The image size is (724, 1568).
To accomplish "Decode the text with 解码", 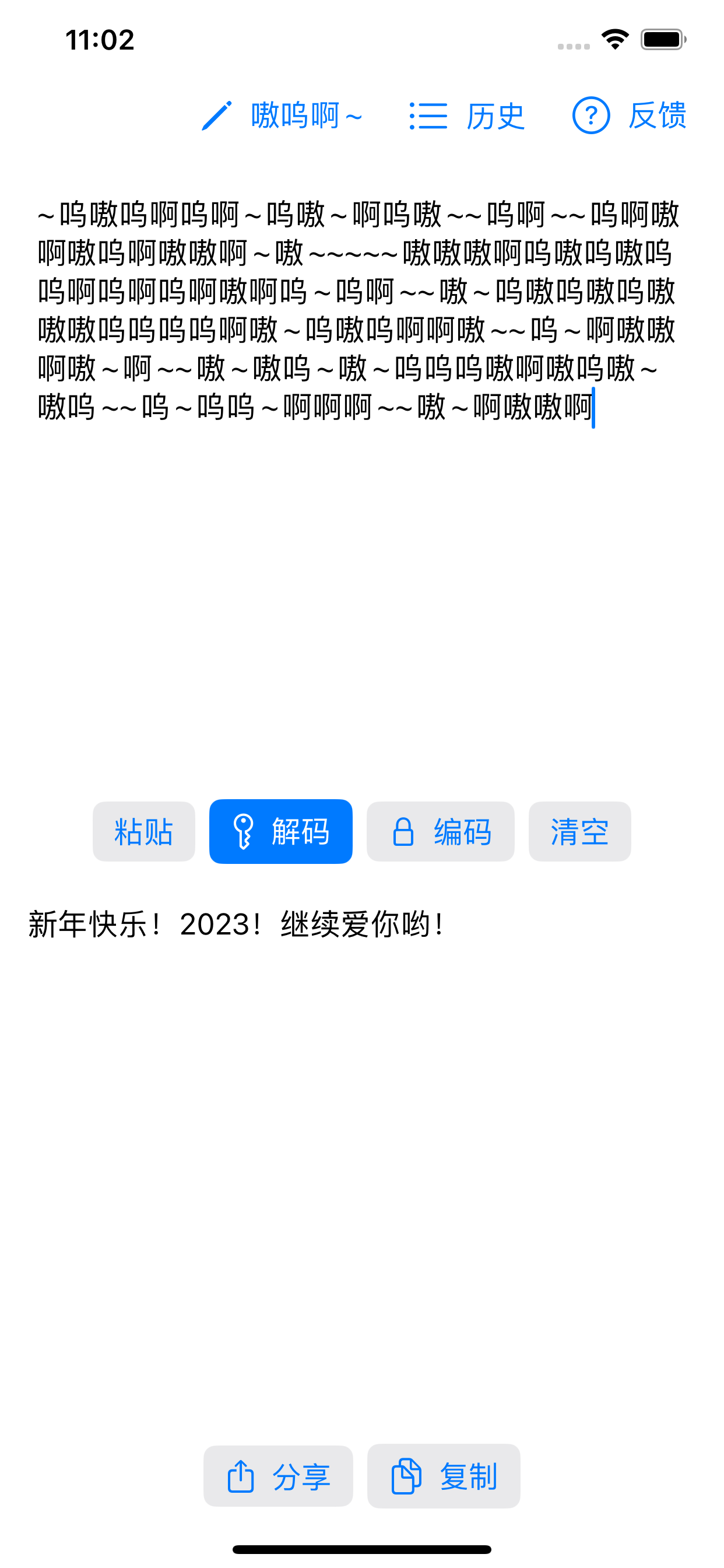I will click(281, 831).
